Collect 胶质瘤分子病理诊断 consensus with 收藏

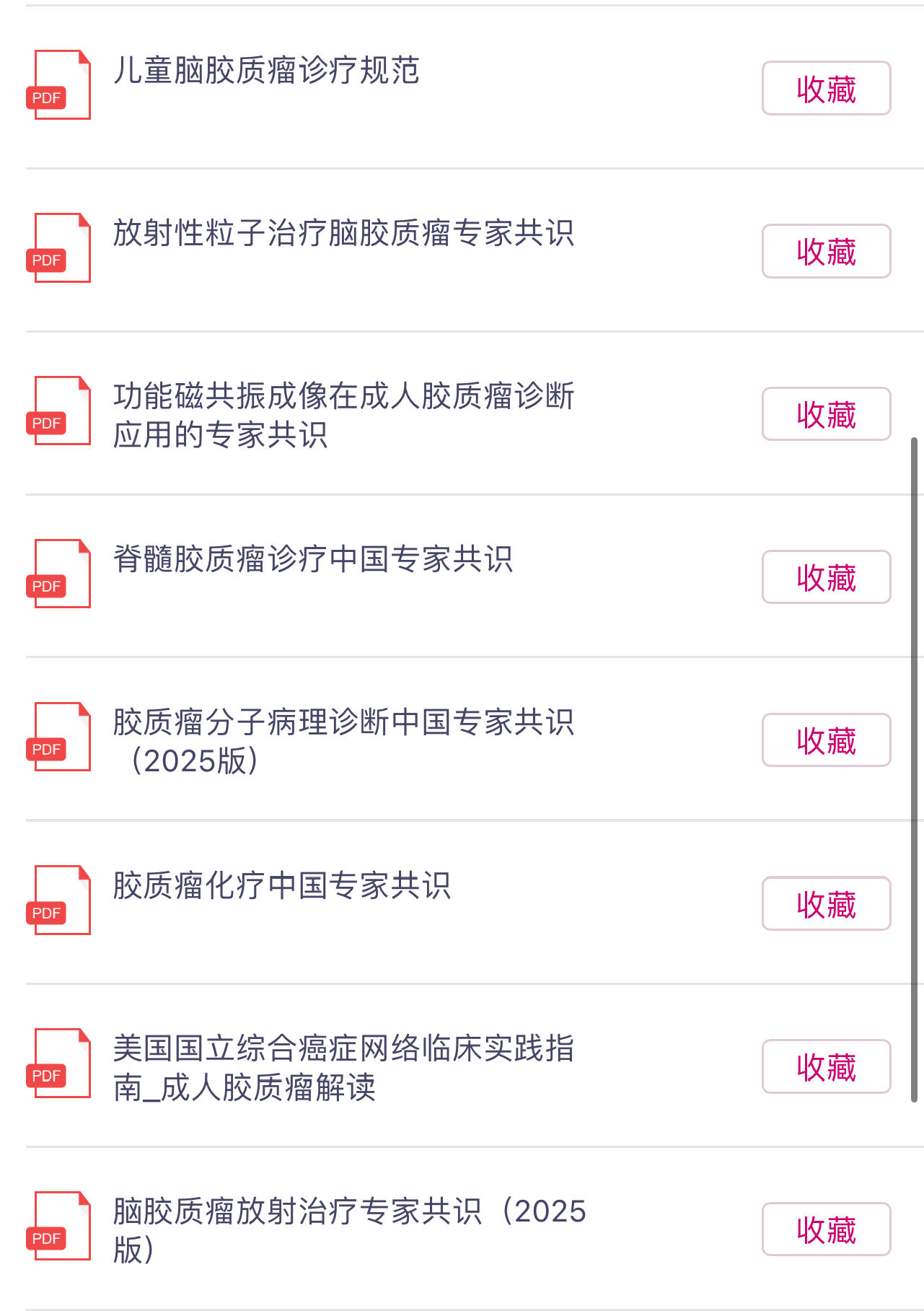[x=826, y=740]
